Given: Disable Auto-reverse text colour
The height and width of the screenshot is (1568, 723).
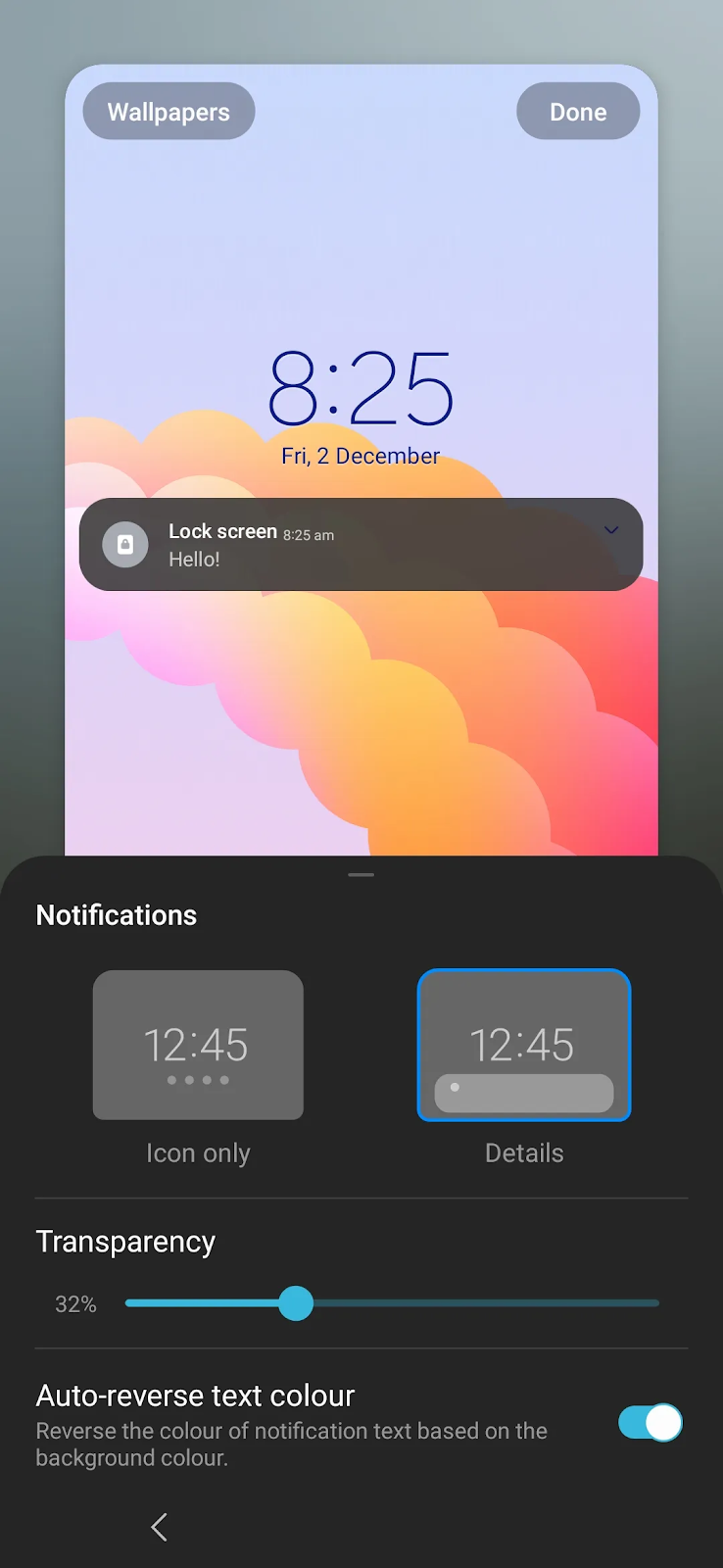Looking at the screenshot, I should coord(650,1422).
